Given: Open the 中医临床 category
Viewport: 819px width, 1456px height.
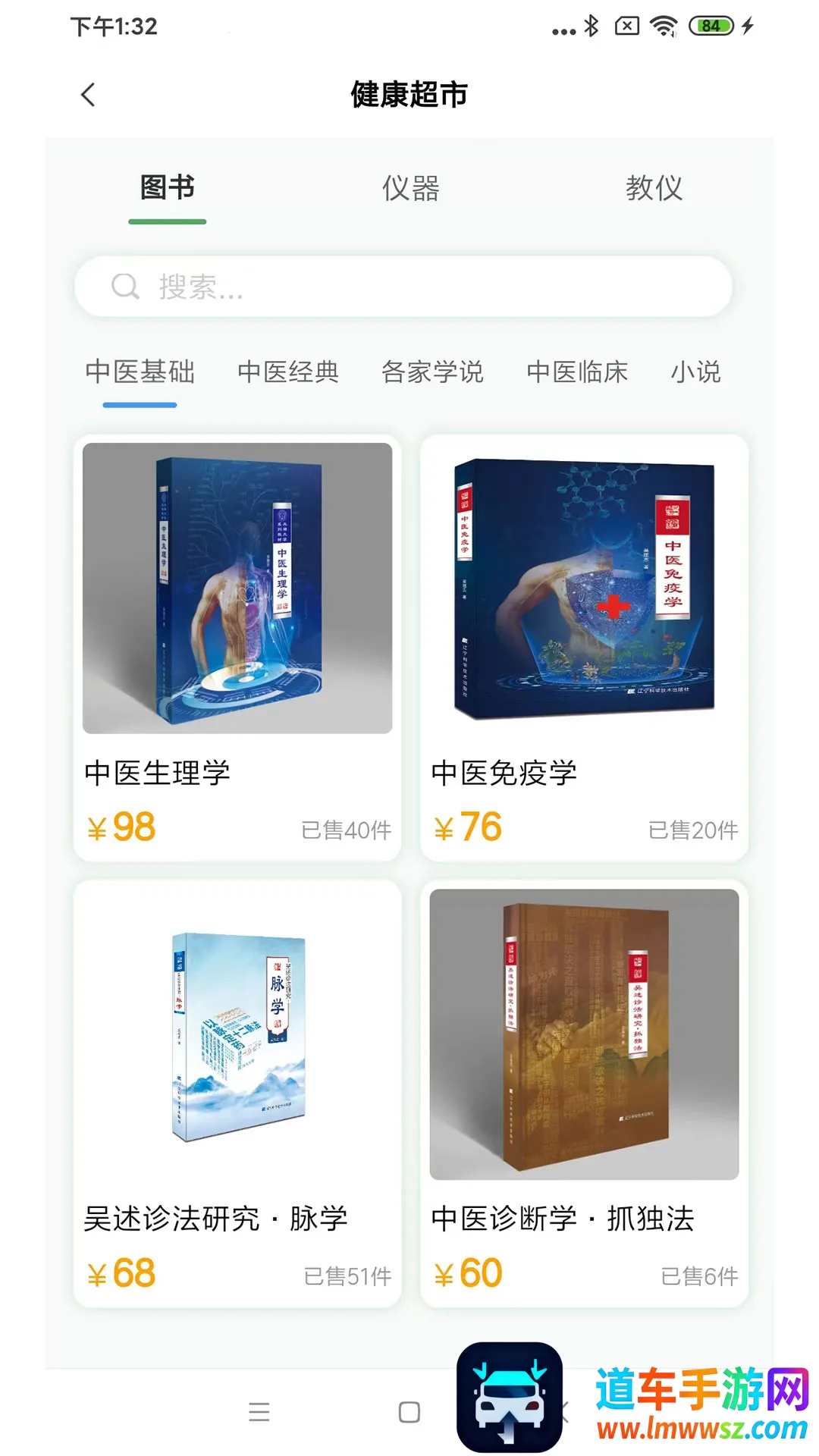Looking at the screenshot, I should (577, 372).
